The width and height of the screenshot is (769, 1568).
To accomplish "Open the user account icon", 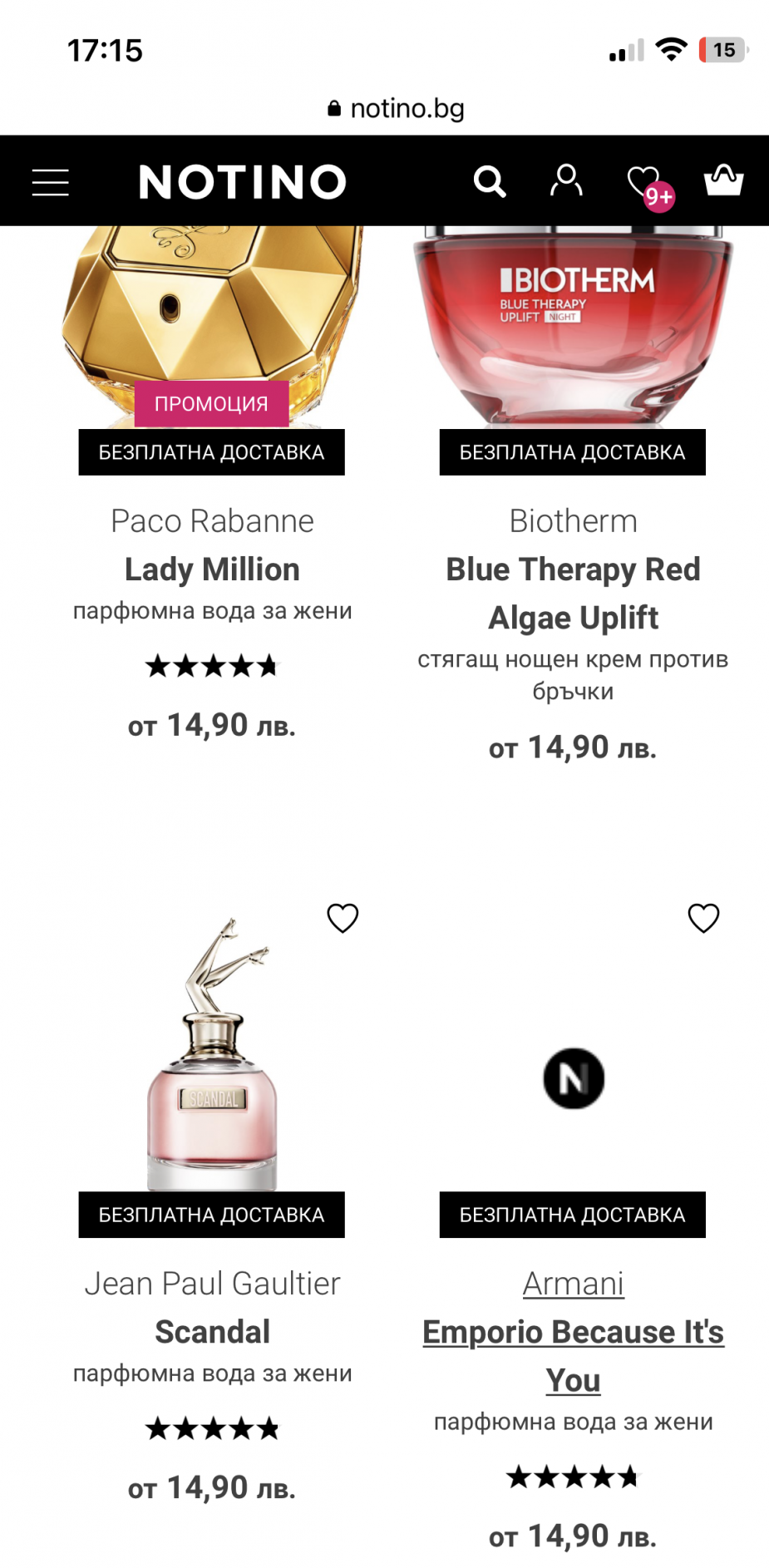I will (x=566, y=180).
